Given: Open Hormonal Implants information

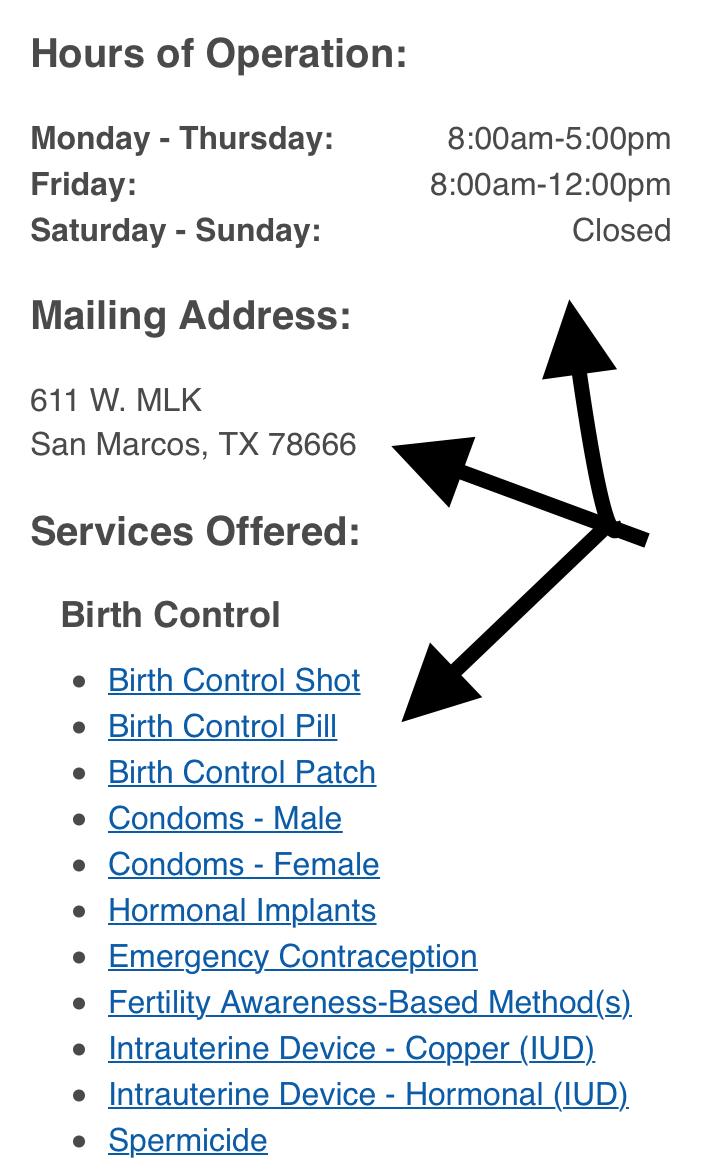Looking at the screenshot, I should pos(242,911).
